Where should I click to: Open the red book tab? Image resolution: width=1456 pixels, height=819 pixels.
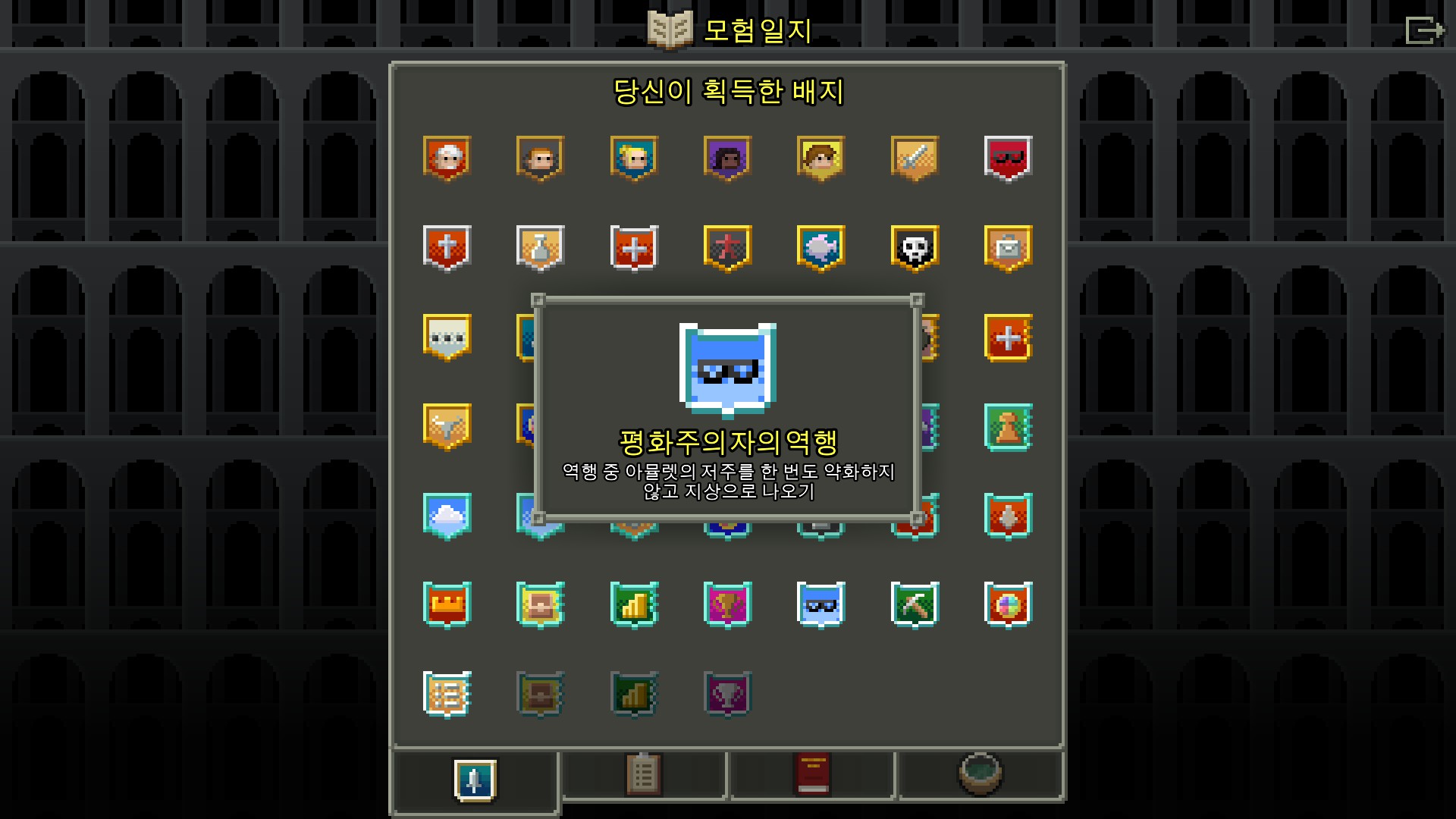[811, 775]
